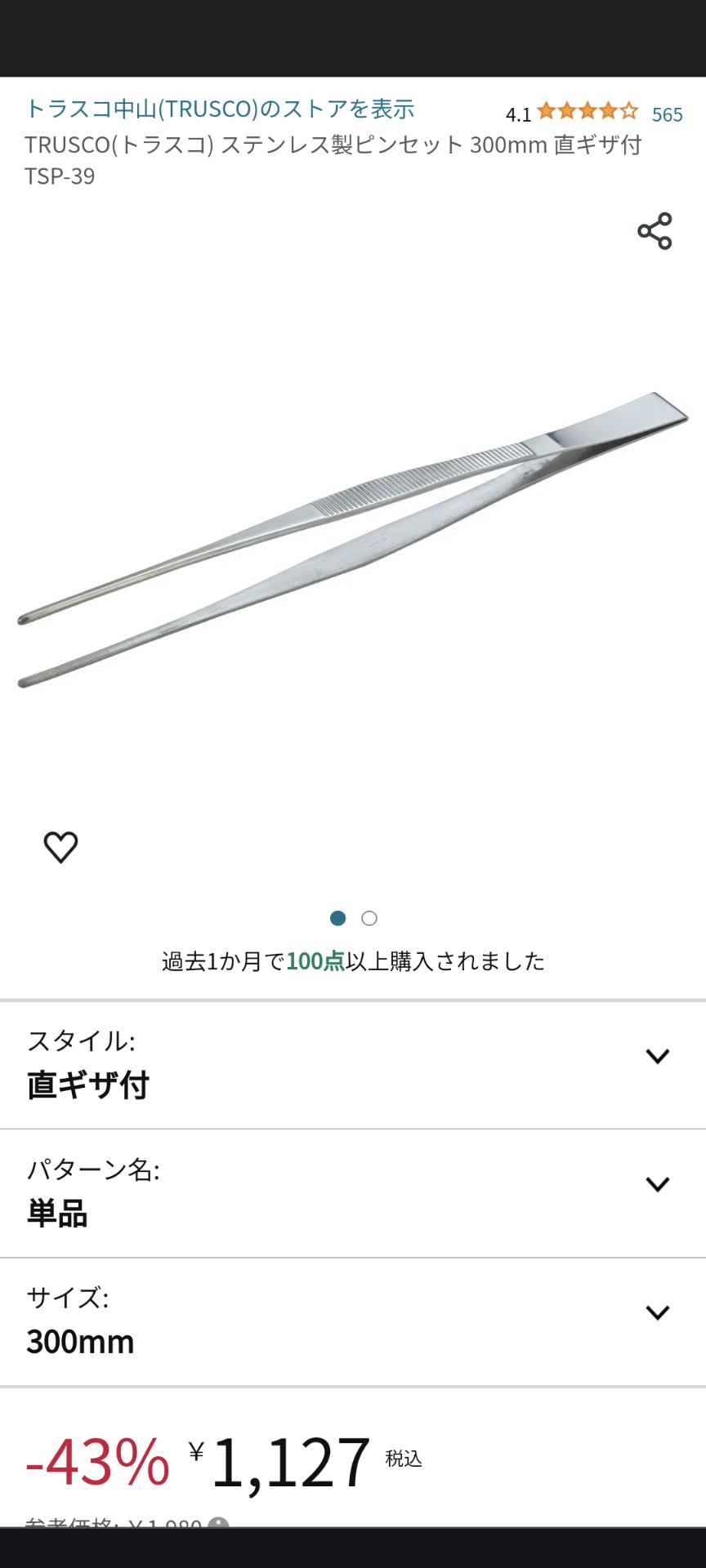The height and width of the screenshot is (1568, 706).
Task: Open the TRUSCO store link
Action: click(x=220, y=109)
